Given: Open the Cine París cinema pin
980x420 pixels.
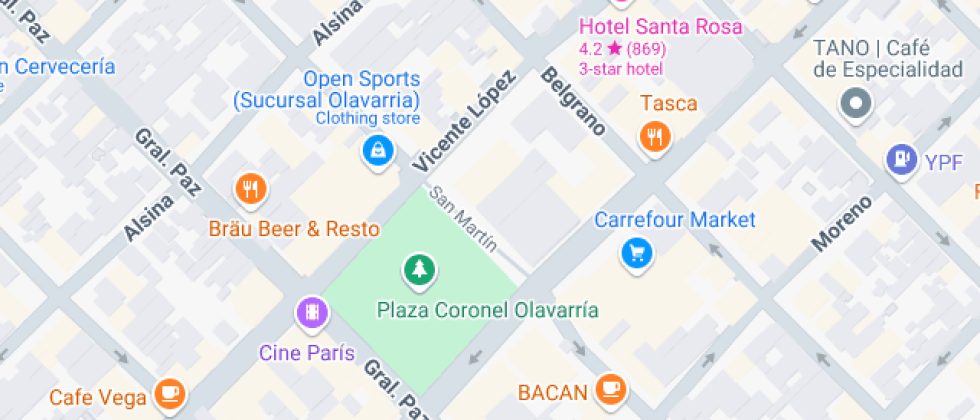Looking at the screenshot, I should coord(311,311).
